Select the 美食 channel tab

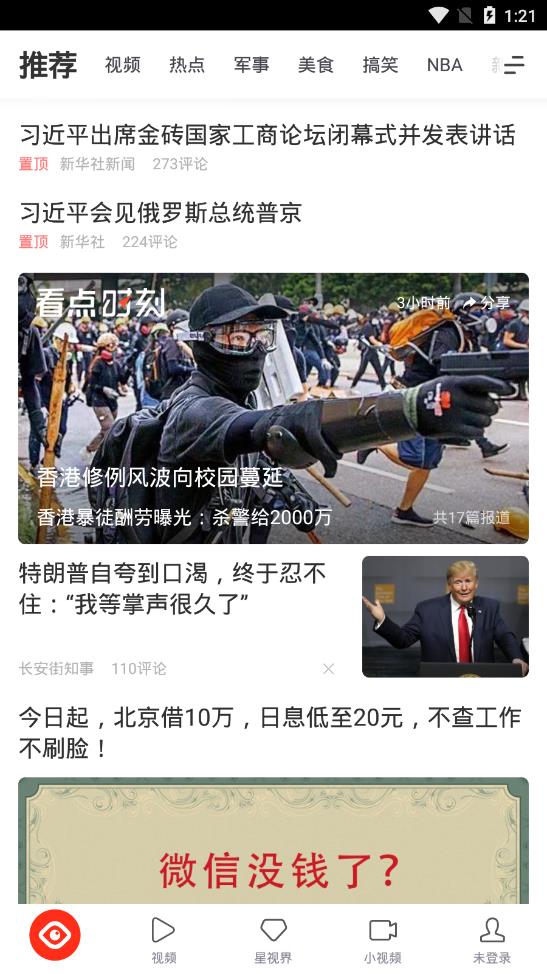[316, 65]
